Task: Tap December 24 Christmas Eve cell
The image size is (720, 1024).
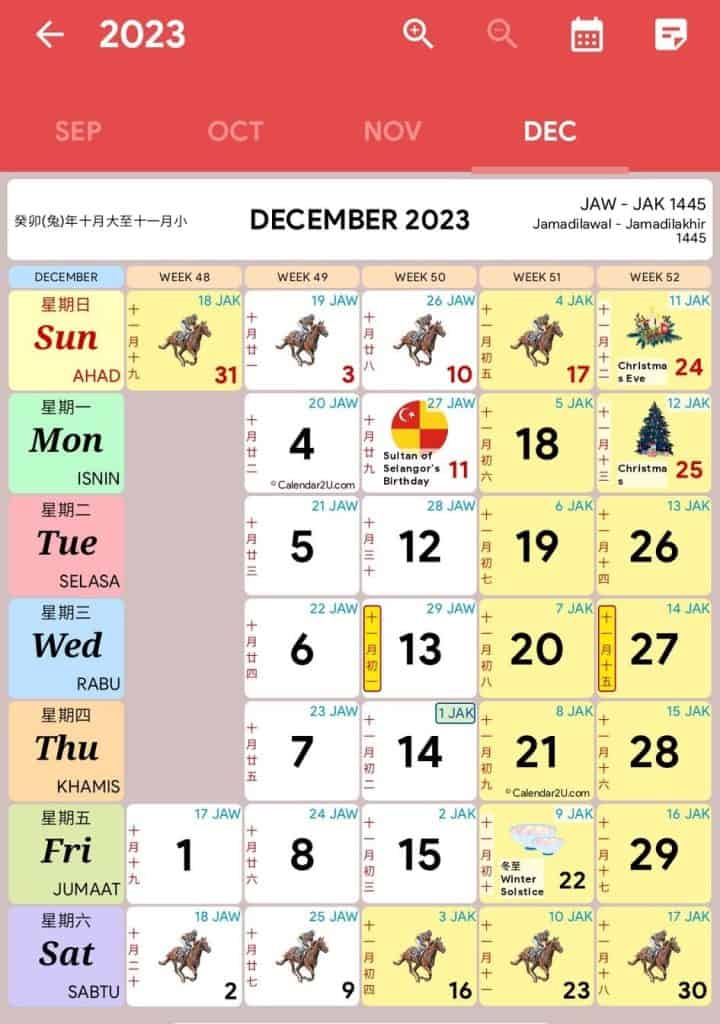Action: [x=654, y=341]
